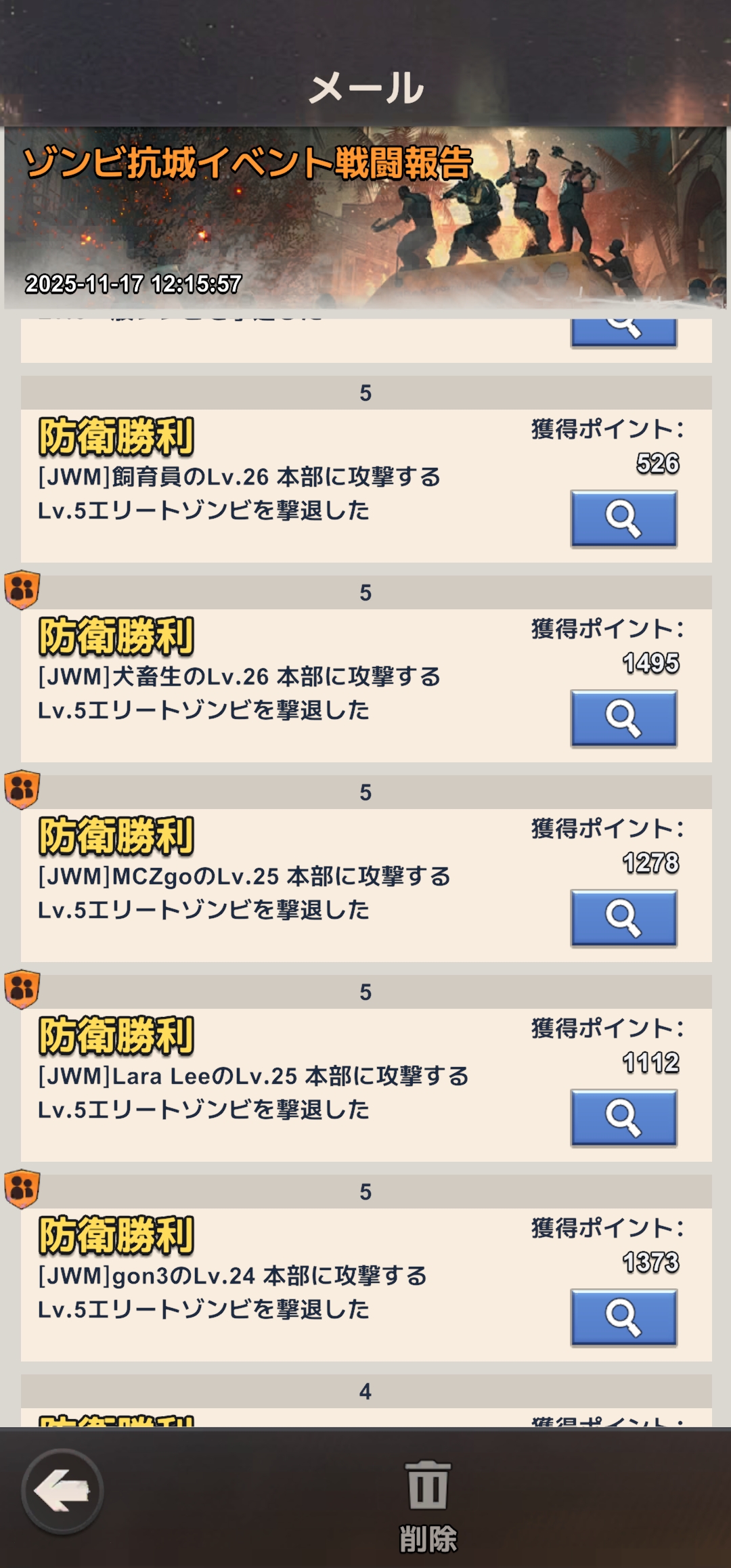The height and width of the screenshot is (1568, 731).
Task: Tap the 削除 trash button
Action: click(428, 1504)
